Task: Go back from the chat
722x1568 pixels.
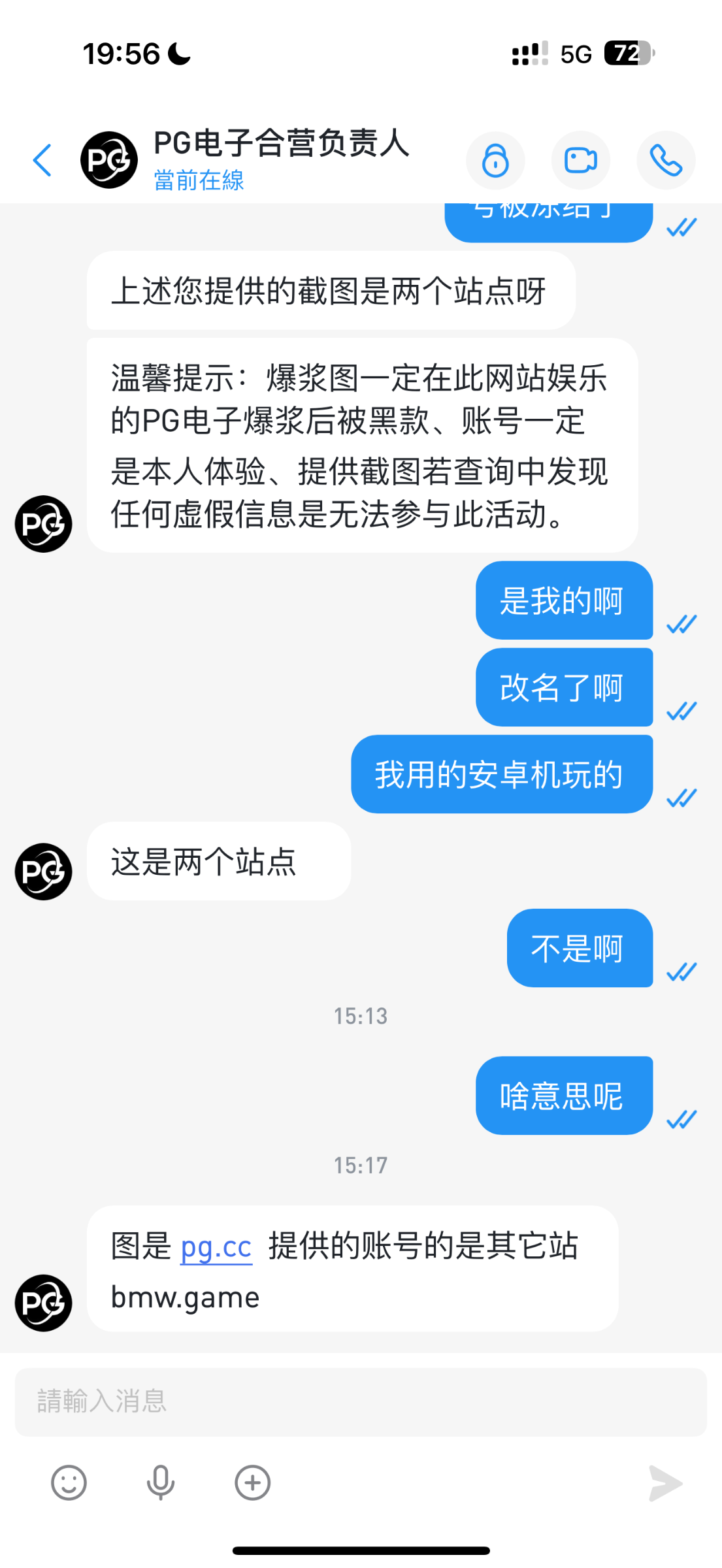Action: click(42, 160)
